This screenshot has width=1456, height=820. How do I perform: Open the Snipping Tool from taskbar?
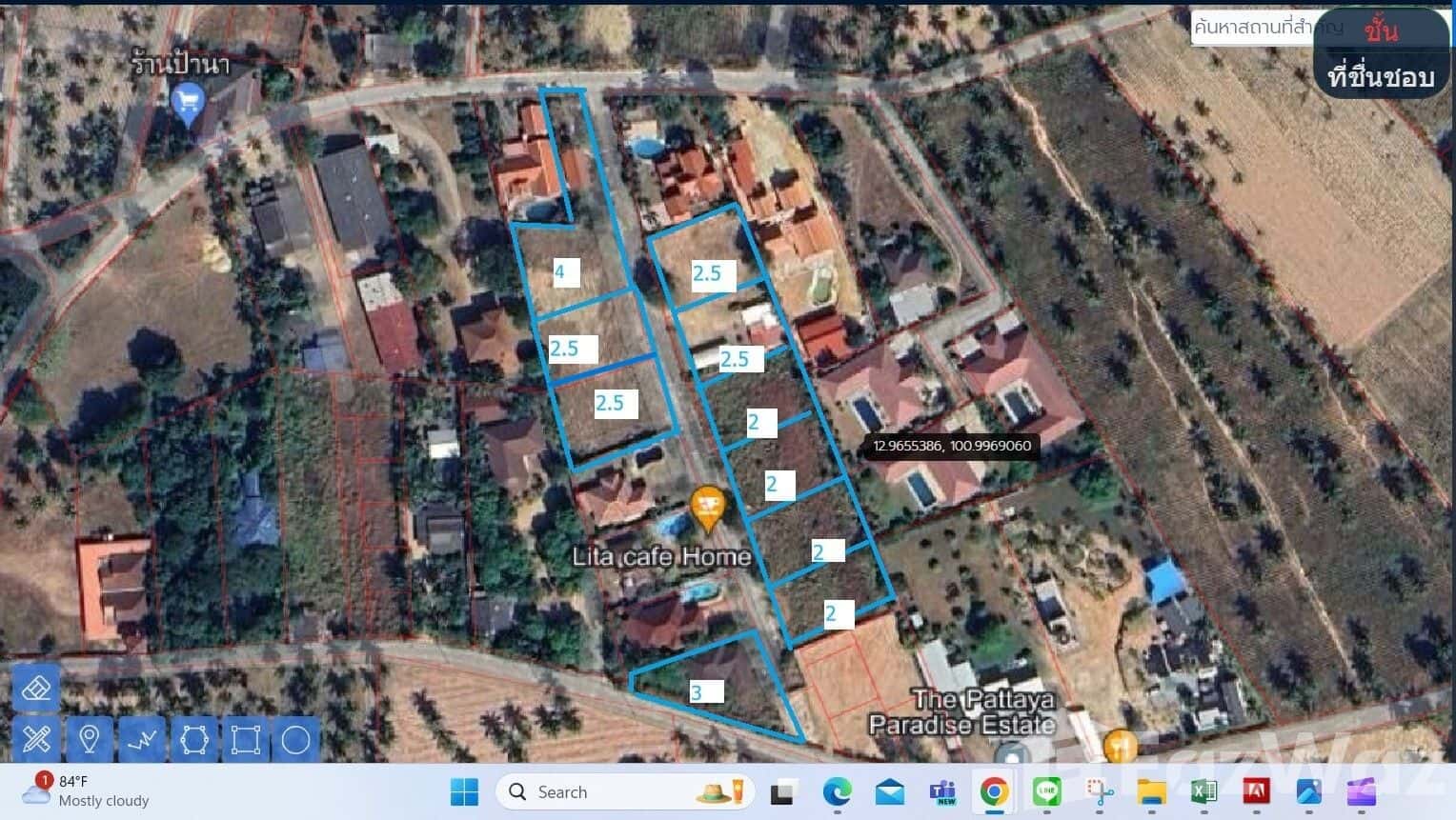1099,791
